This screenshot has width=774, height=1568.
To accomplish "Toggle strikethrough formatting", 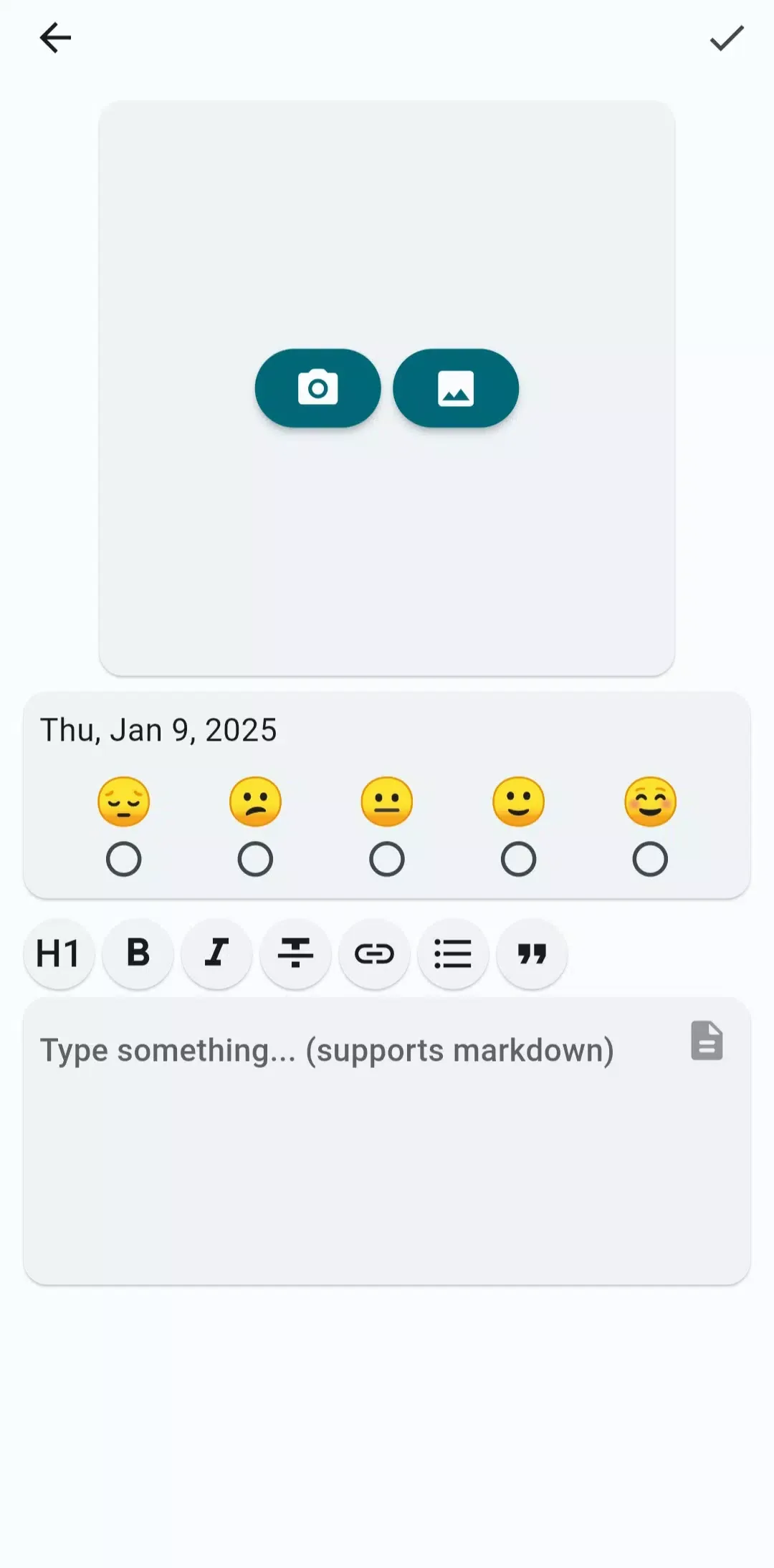I will pyautogui.click(x=295, y=954).
